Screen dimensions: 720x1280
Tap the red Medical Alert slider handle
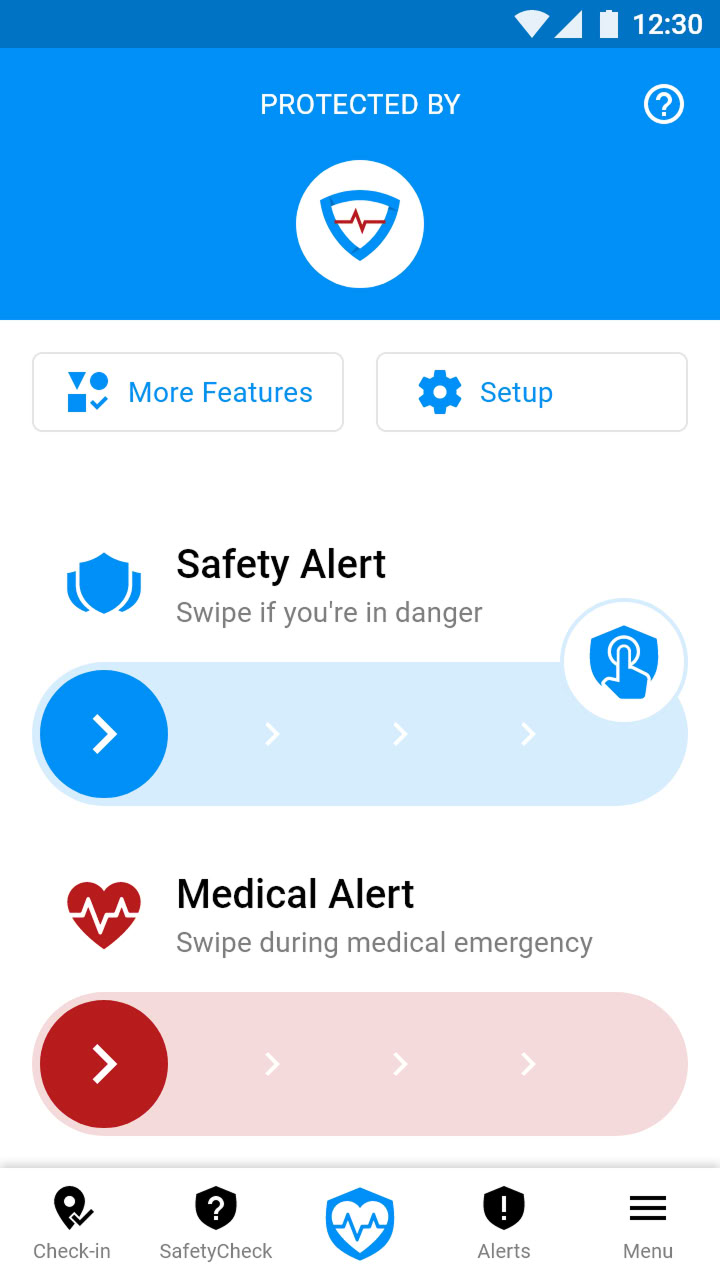point(104,1064)
